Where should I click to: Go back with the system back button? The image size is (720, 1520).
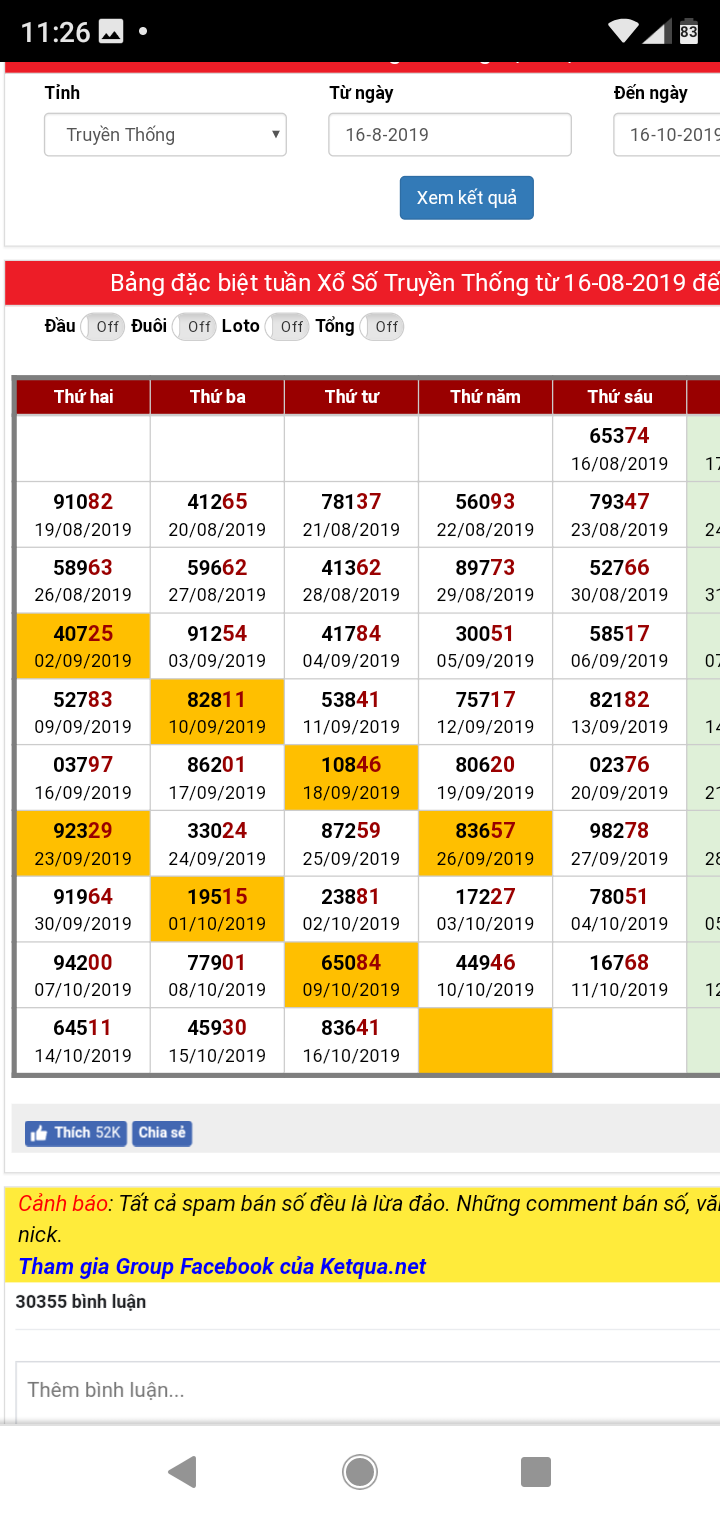pos(182,1472)
